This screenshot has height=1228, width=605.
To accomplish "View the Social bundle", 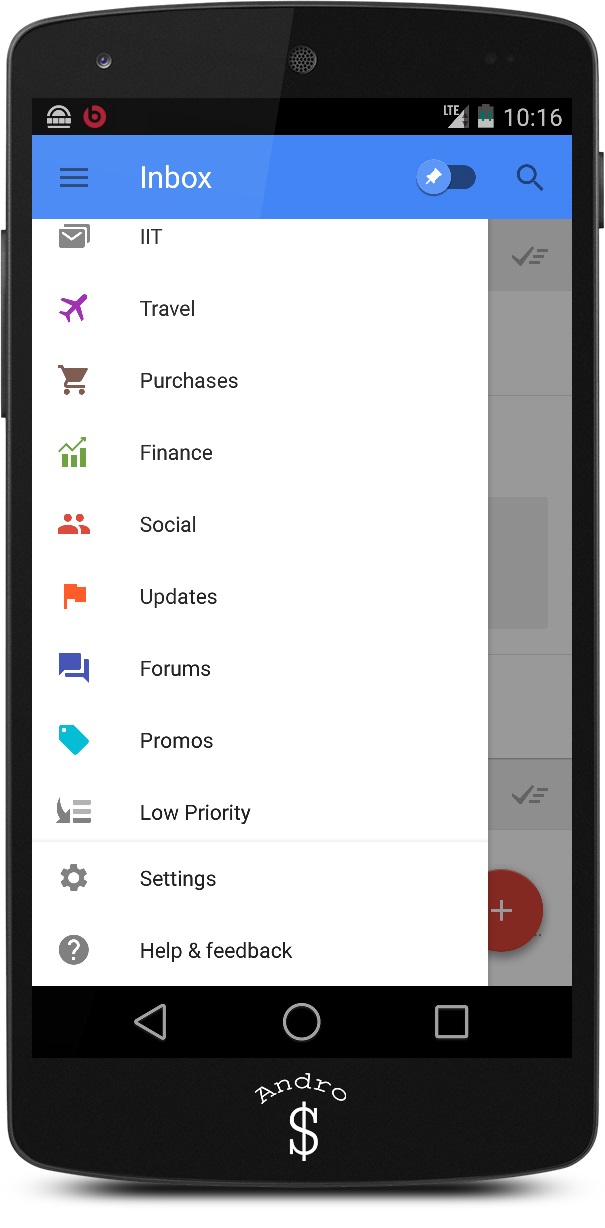I will [x=168, y=525].
